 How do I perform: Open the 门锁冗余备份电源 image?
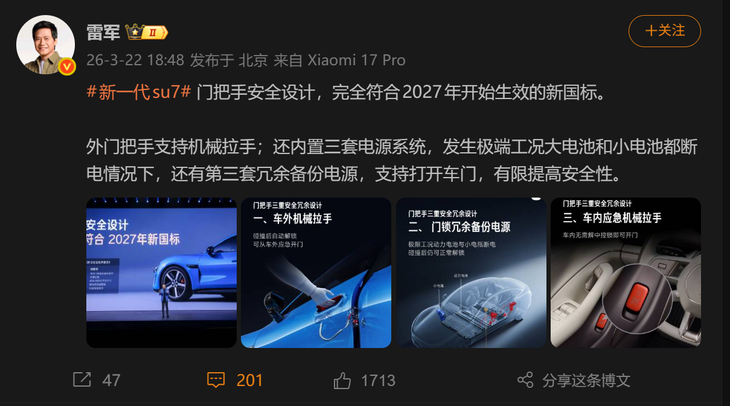tap(470, 272)
